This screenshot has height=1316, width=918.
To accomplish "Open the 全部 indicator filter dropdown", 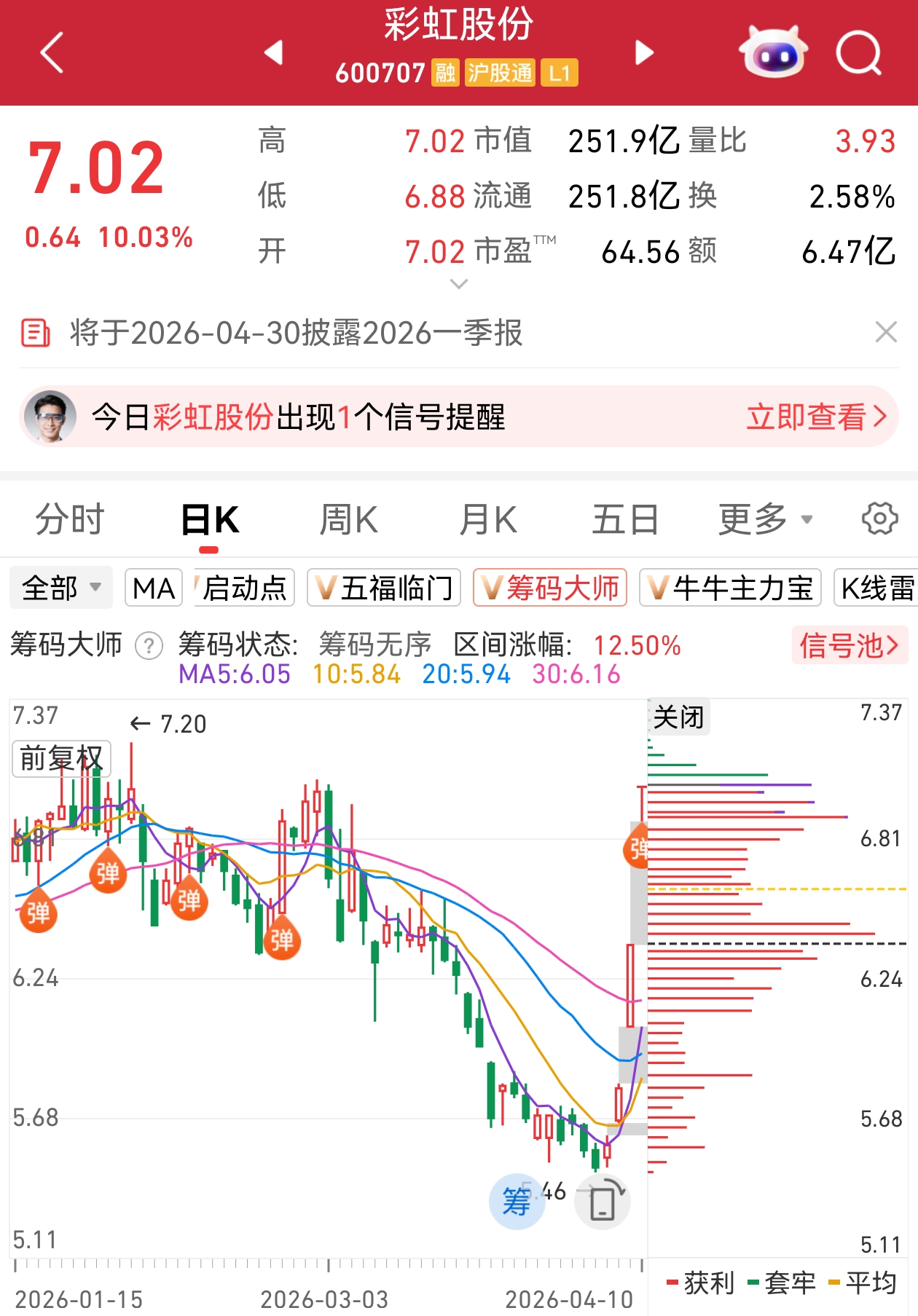I will [x=61, y=588].
